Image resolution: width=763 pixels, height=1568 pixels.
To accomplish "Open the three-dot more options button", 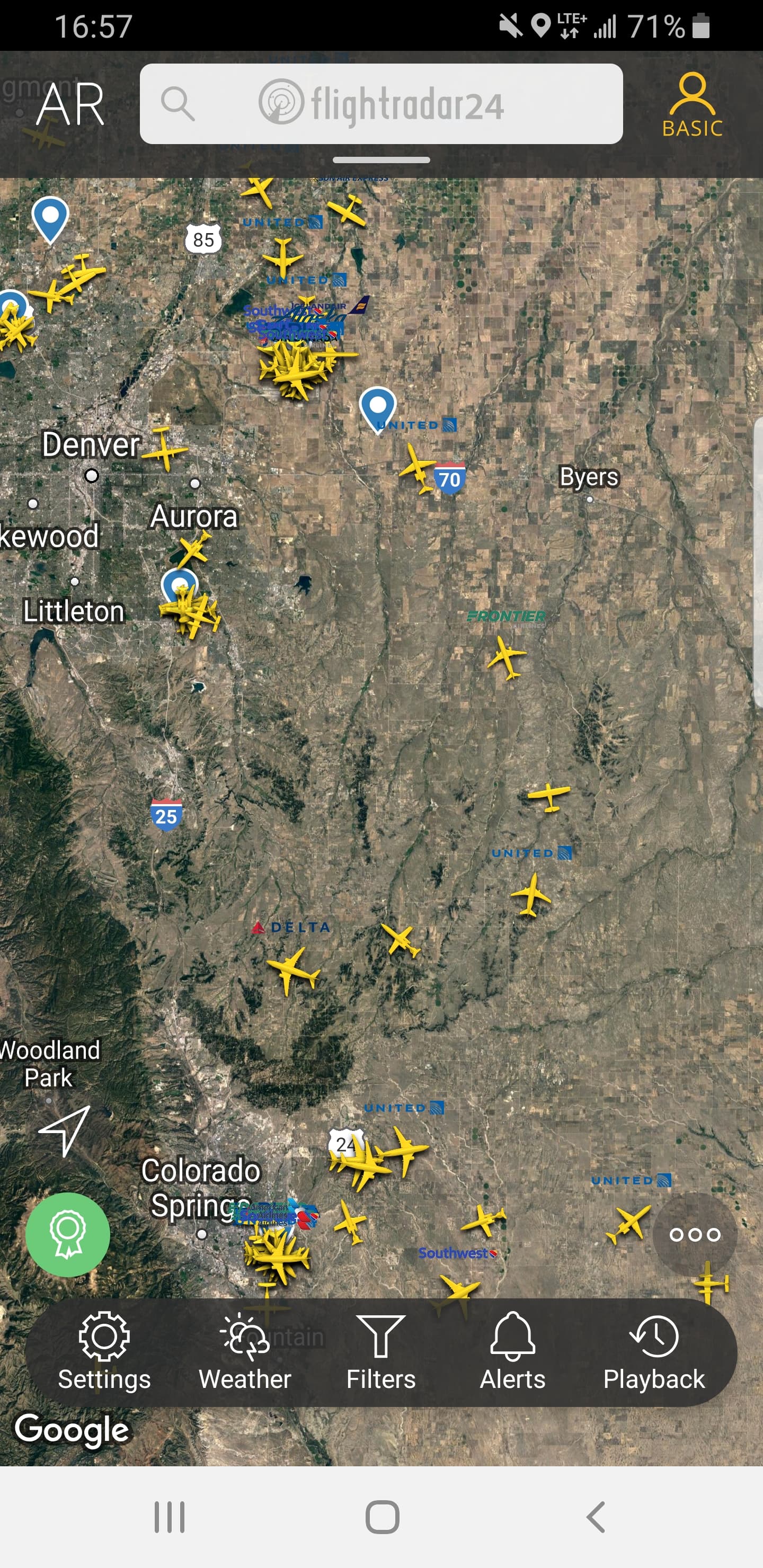I will (x=695, y=1234).
